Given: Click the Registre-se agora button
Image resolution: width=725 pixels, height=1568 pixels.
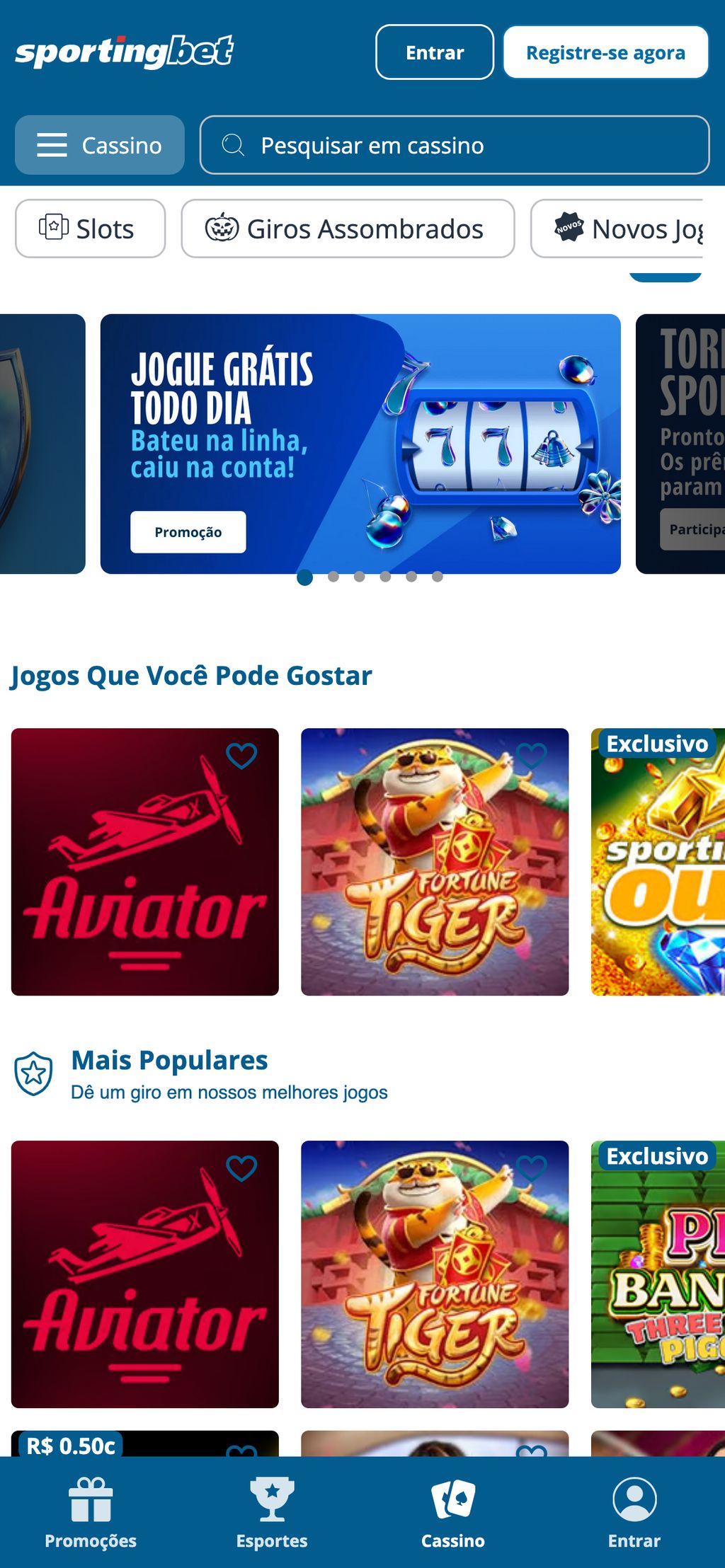Looking at the screenshot, I should [605, 52].
